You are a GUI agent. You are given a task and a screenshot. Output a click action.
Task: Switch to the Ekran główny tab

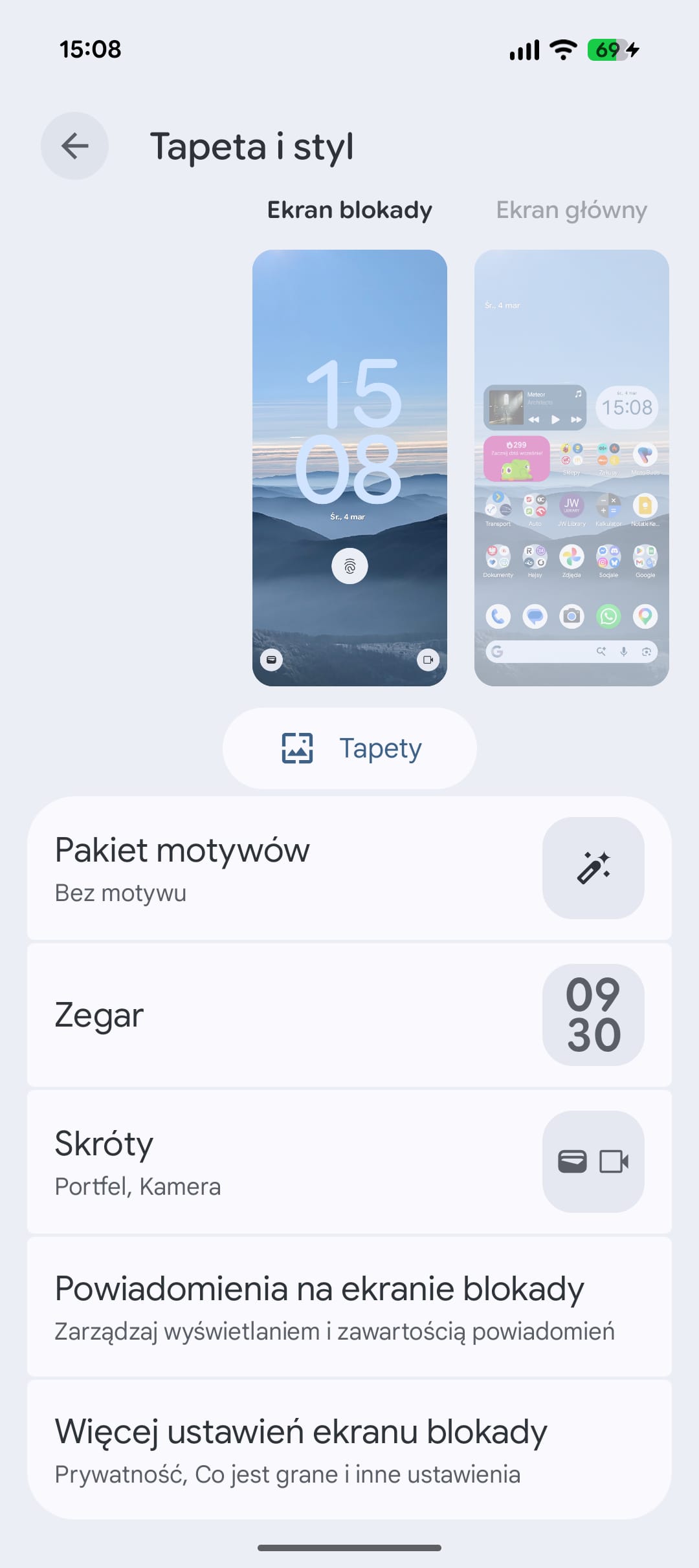571,210
